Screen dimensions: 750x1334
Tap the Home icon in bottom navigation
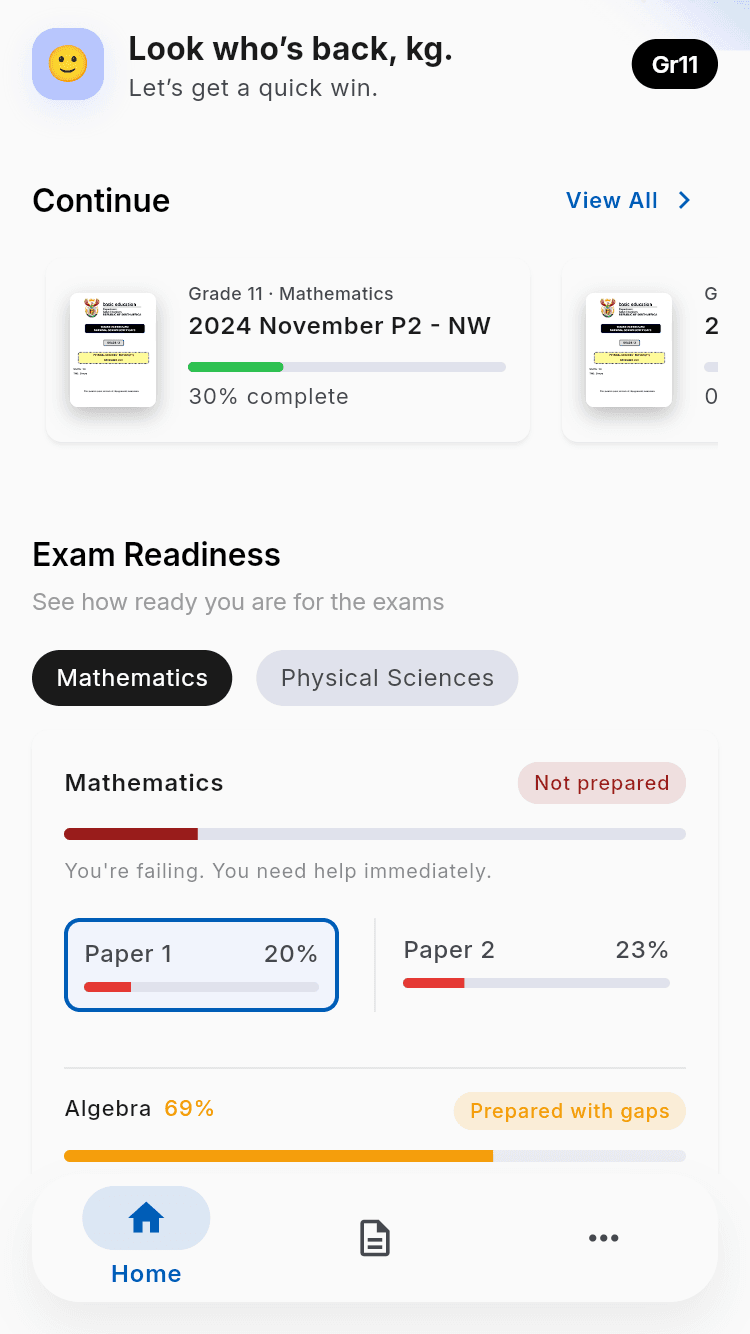coord(146,1218)
